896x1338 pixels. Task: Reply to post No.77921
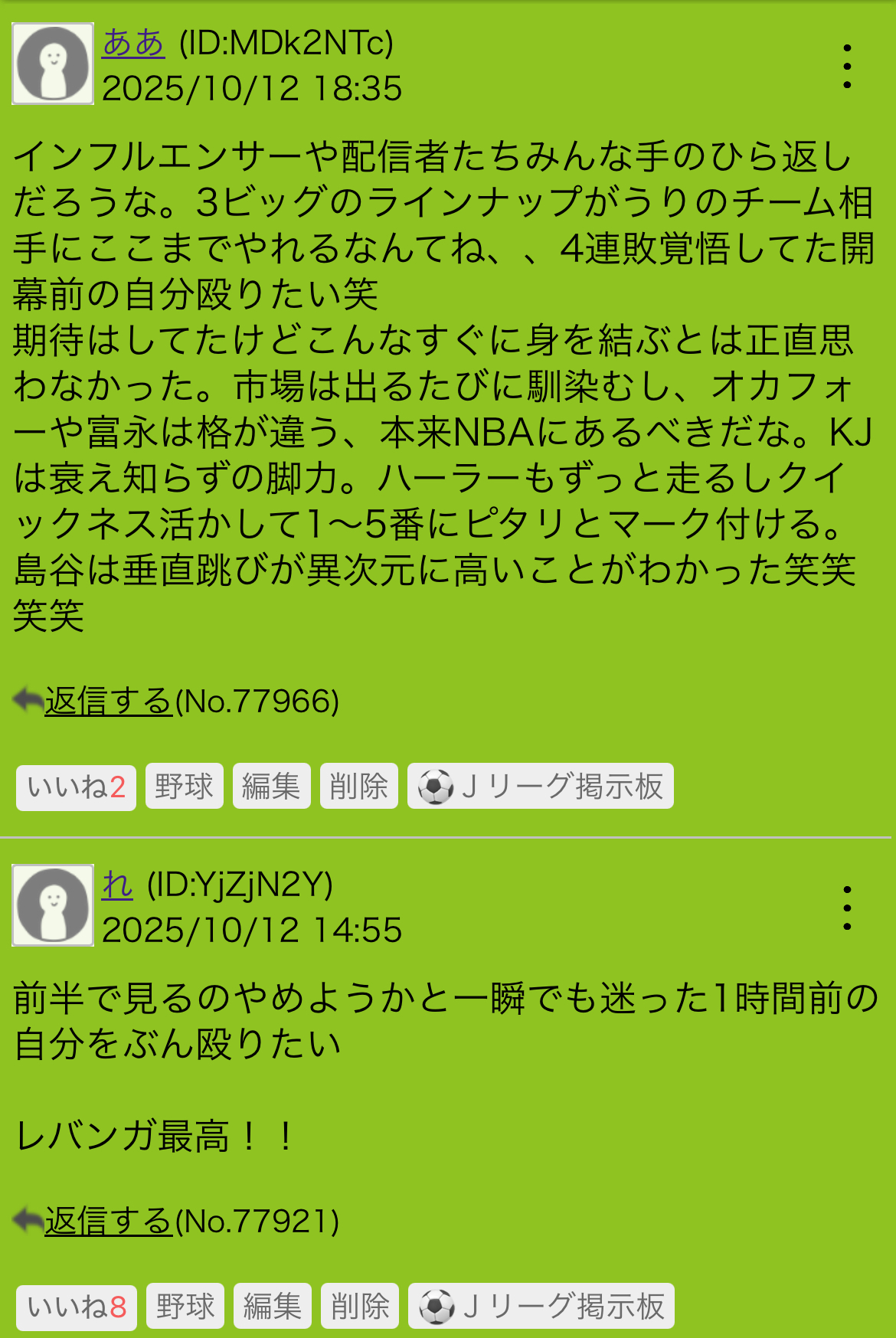coord(108,1221)
